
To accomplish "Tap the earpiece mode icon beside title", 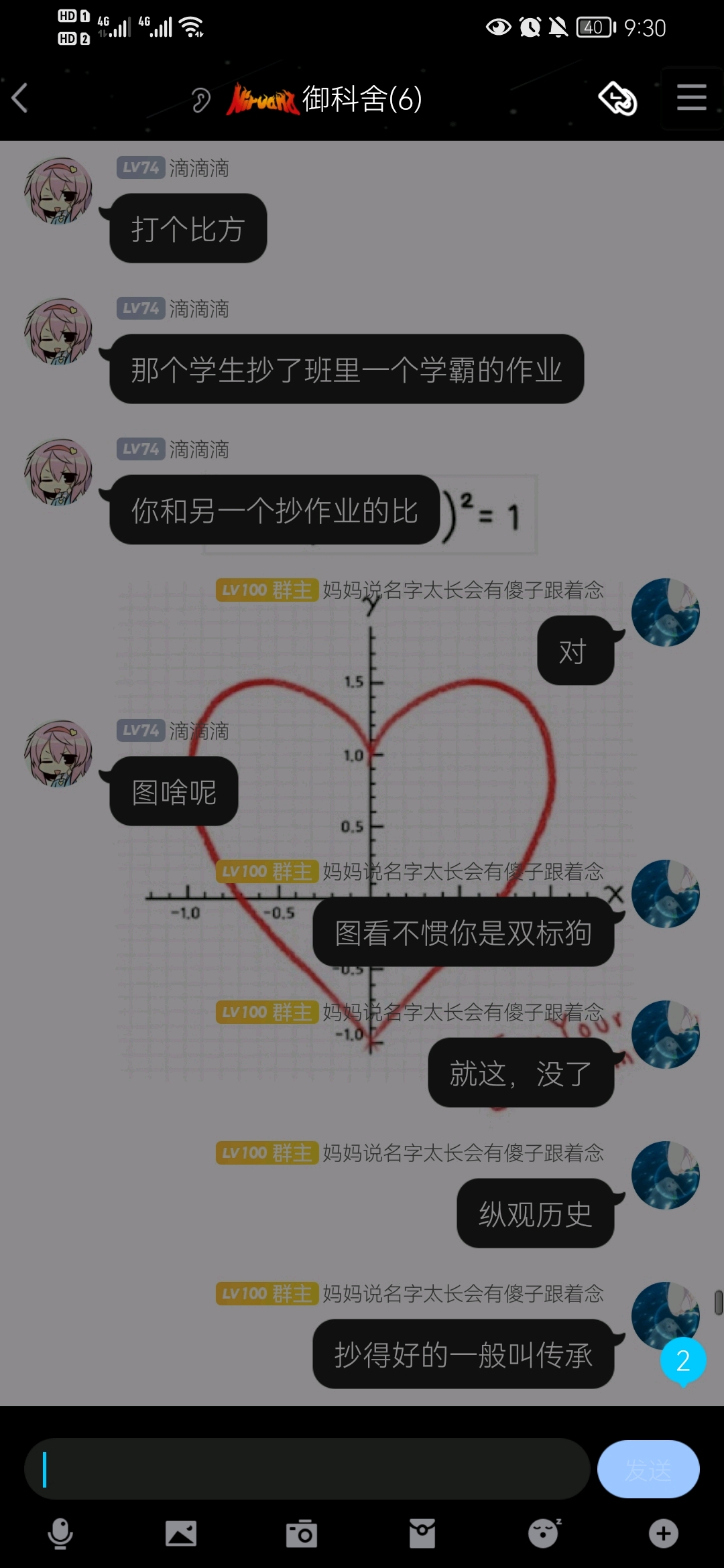I will point(200,100).
